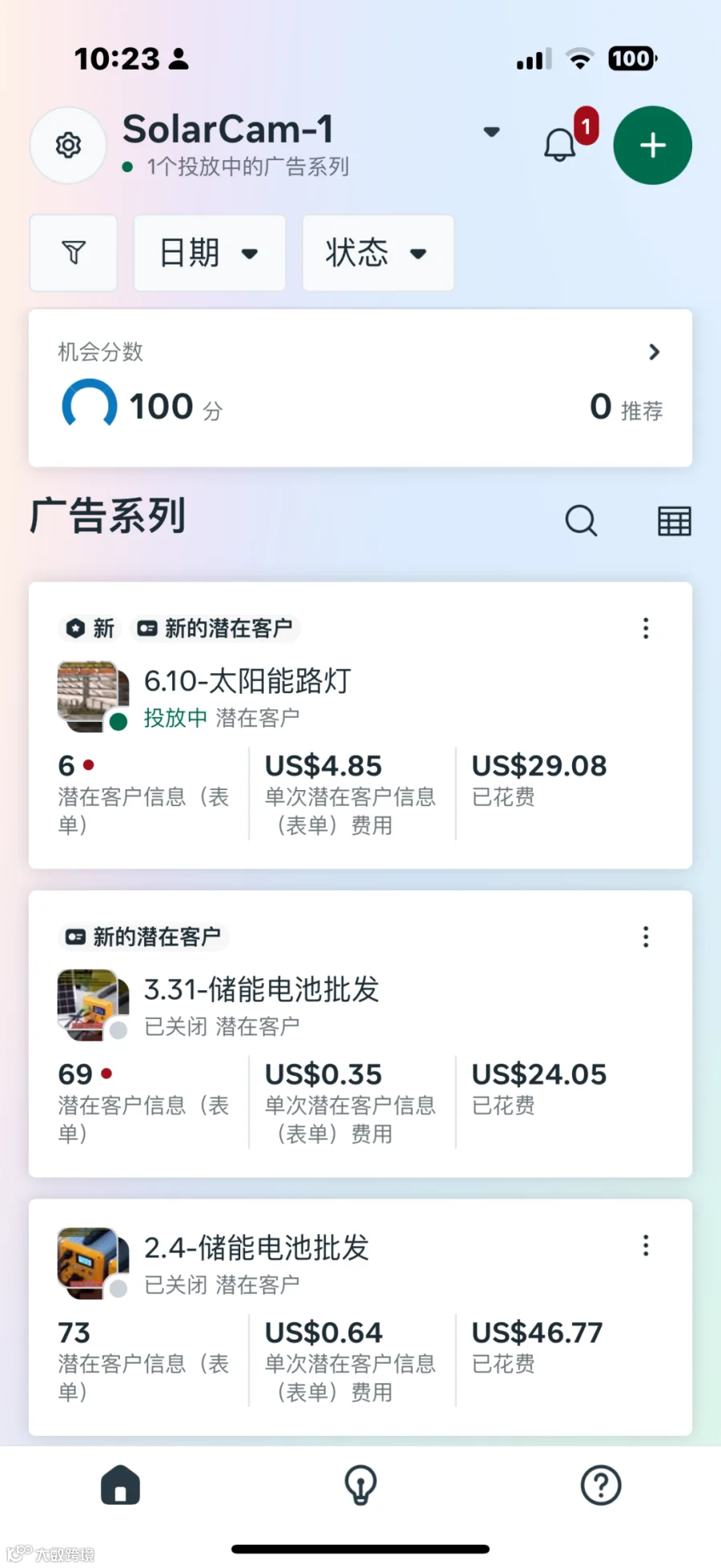Open the filter funnel button

coord(74,253)
